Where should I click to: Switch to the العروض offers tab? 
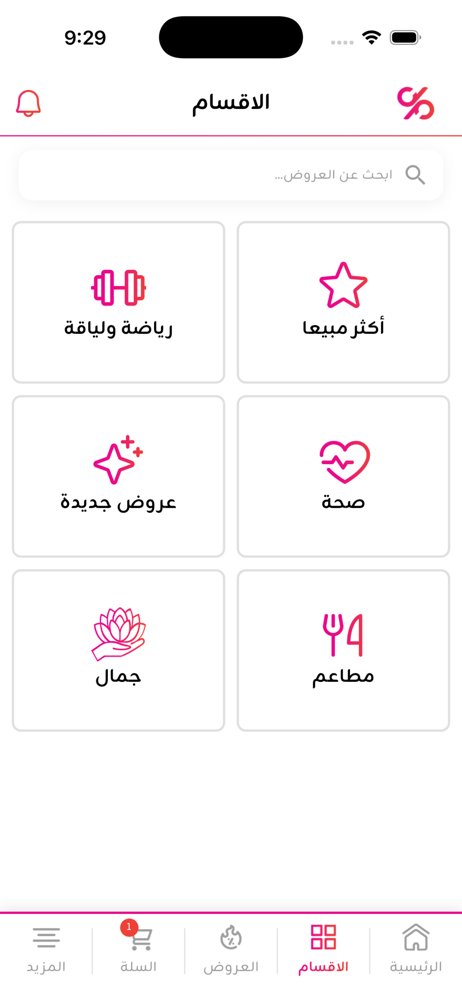(231, 949)
